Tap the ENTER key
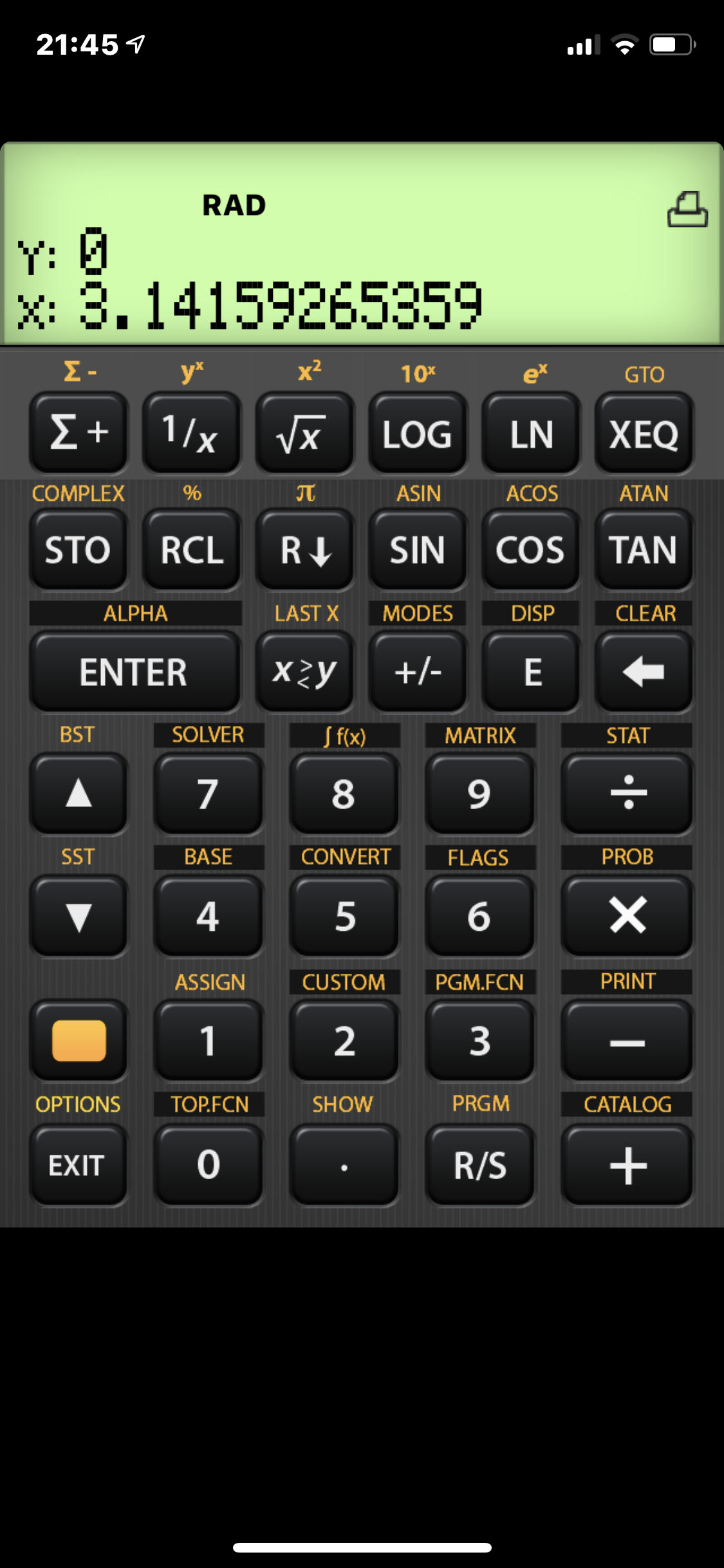The height and width of the screenshot is (1568, 724). [x=135, y=671]
